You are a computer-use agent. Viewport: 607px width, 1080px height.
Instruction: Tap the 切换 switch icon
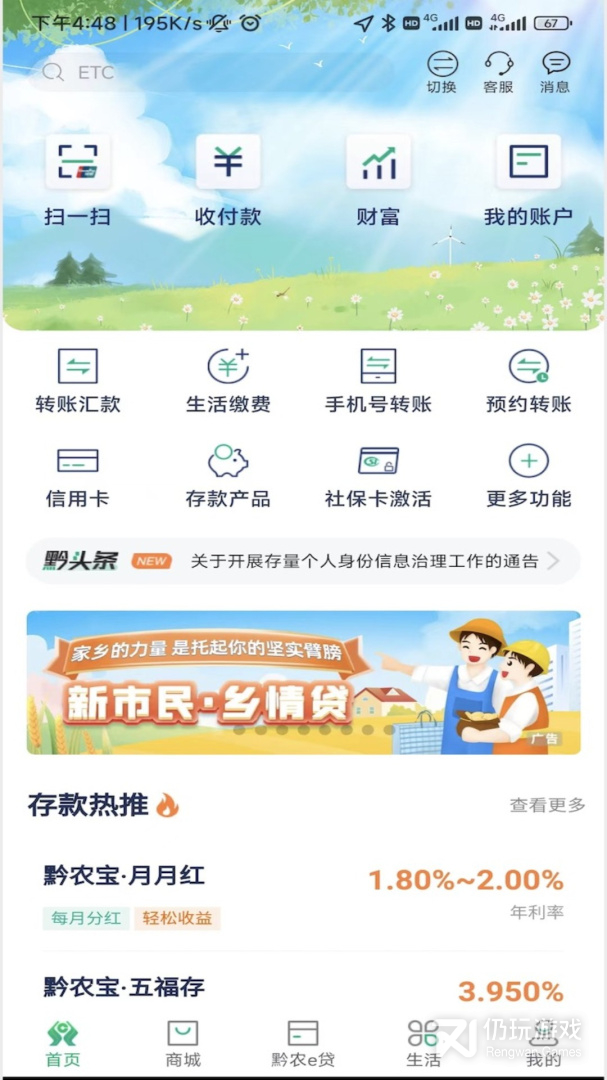click(x=442, y=73)
